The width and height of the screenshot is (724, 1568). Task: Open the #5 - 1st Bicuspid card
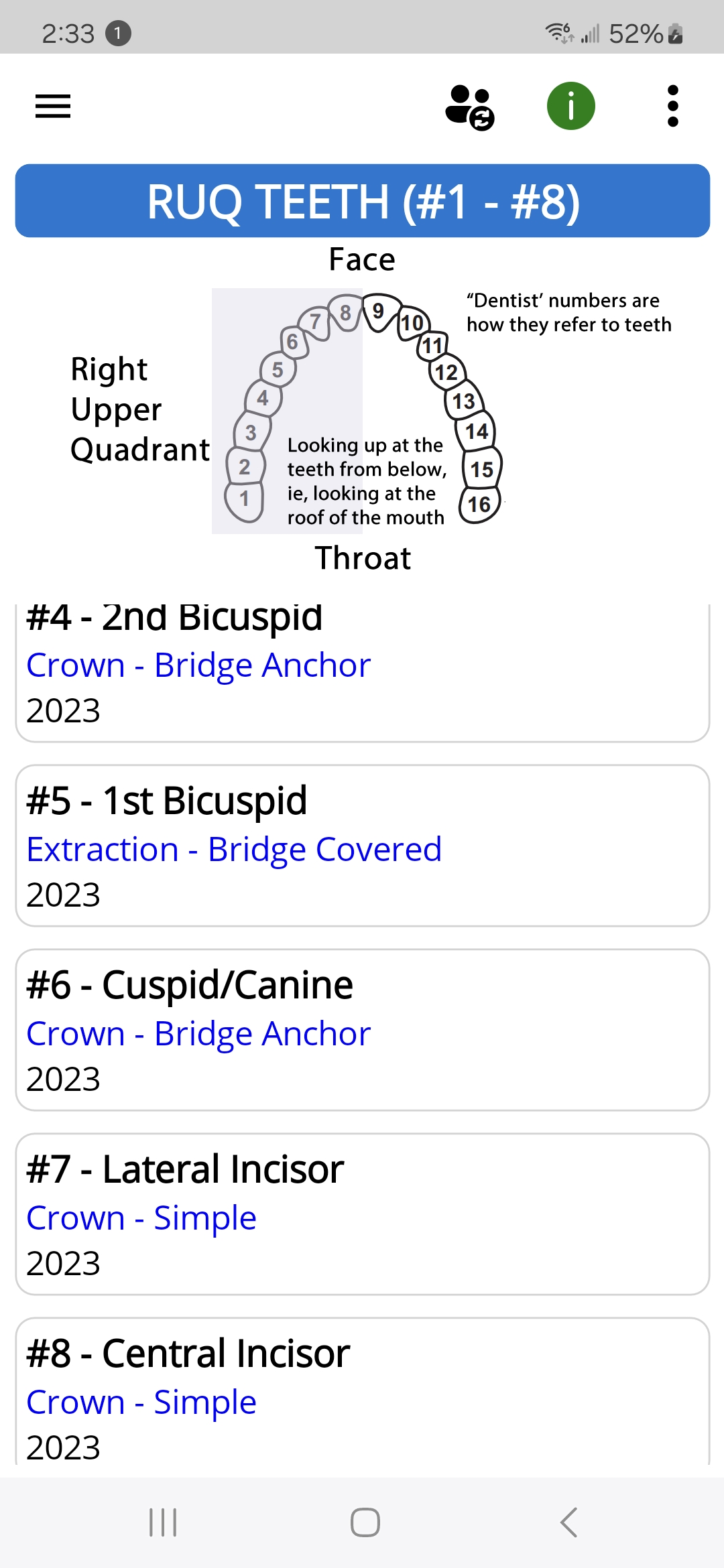click(x=362, y=846)
